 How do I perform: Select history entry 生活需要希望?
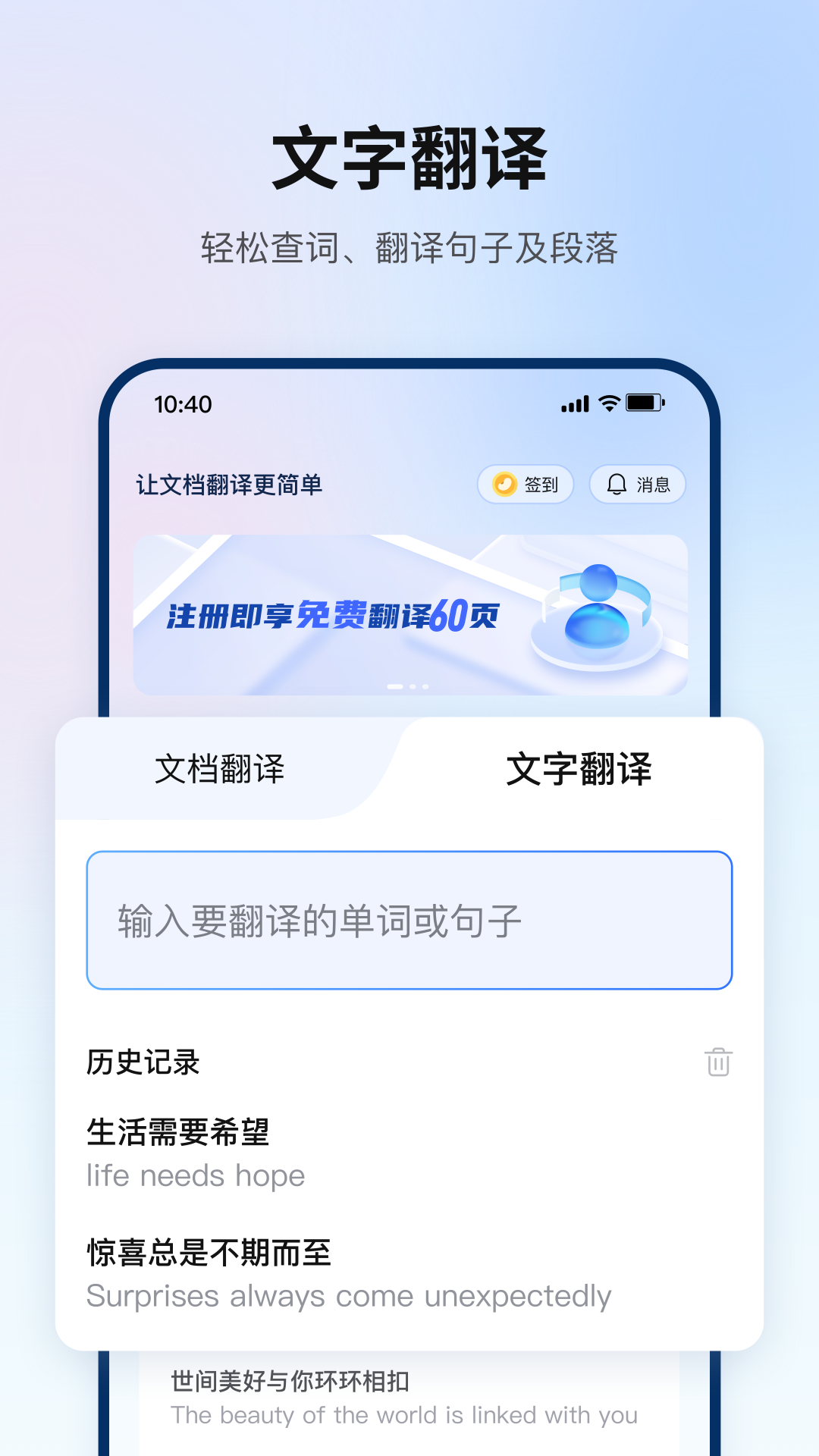pos(180,1134)
